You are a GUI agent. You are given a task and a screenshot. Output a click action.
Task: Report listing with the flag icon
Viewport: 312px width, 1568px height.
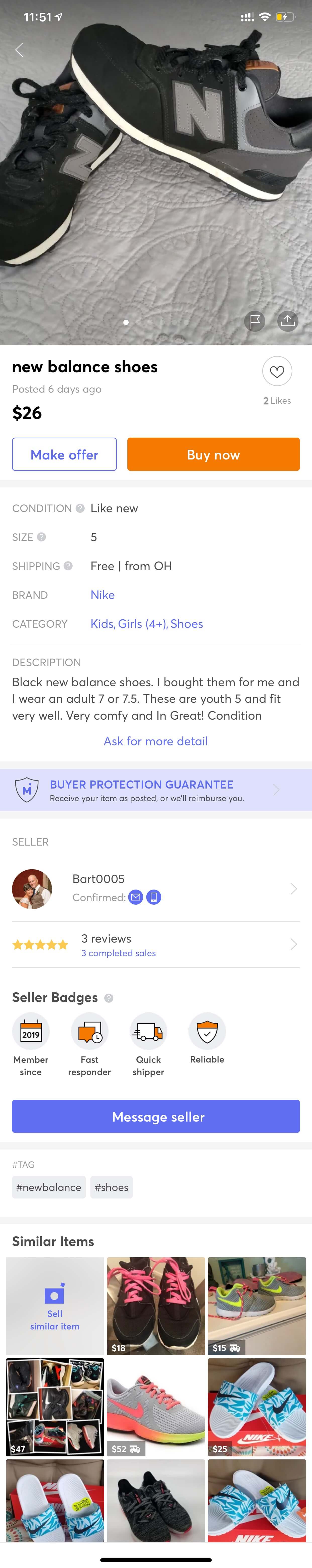pos(255,320)
